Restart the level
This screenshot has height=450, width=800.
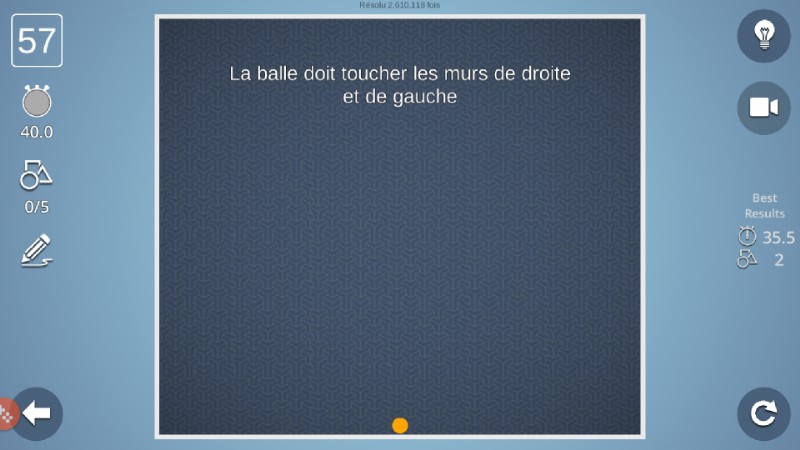(x=764, y=413)
